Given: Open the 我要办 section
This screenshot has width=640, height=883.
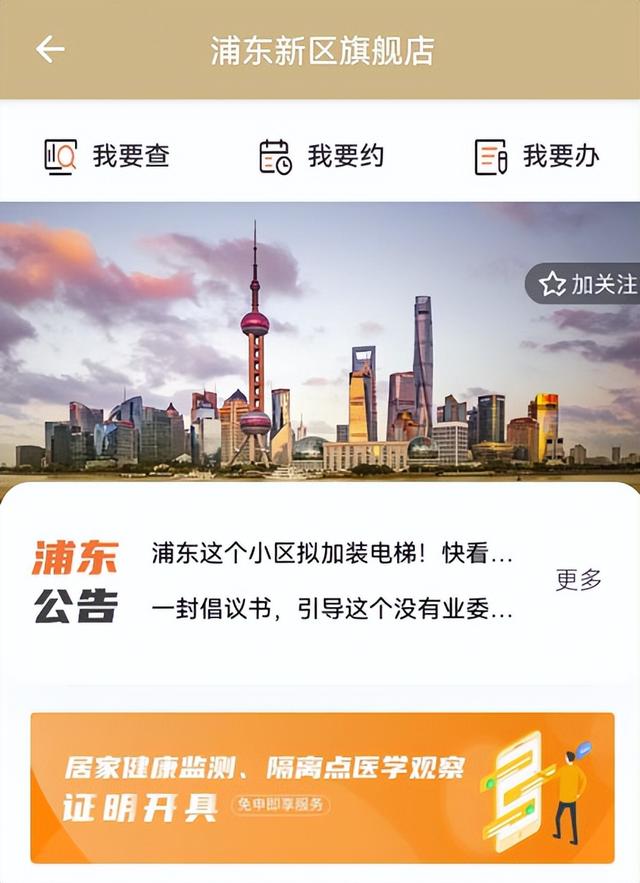Looking at the screenshot, I should click(536, 156).
